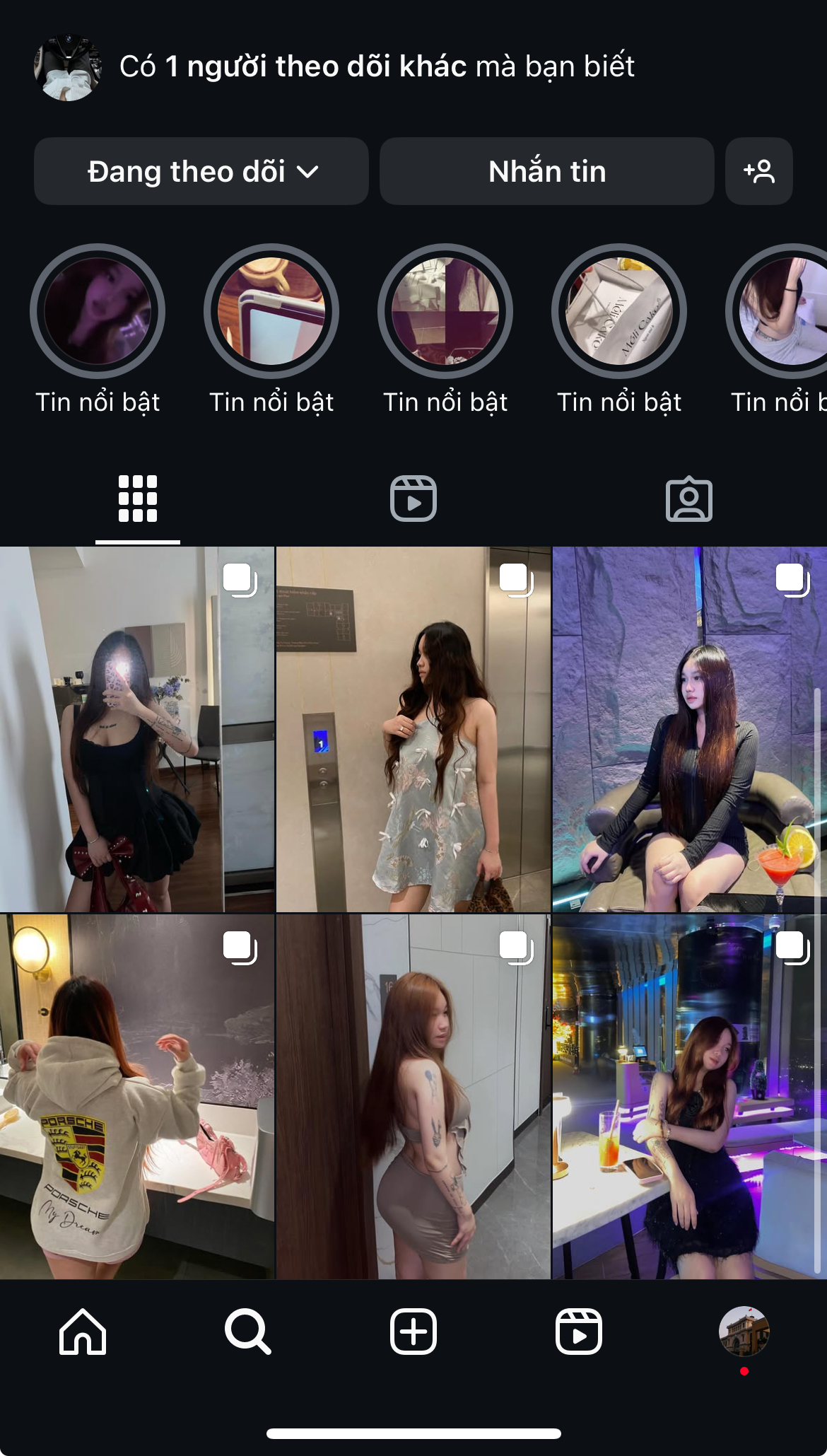Open the mirror selfie post in black dress
The image size is (827, 1456).
click(x=137, y=729)
